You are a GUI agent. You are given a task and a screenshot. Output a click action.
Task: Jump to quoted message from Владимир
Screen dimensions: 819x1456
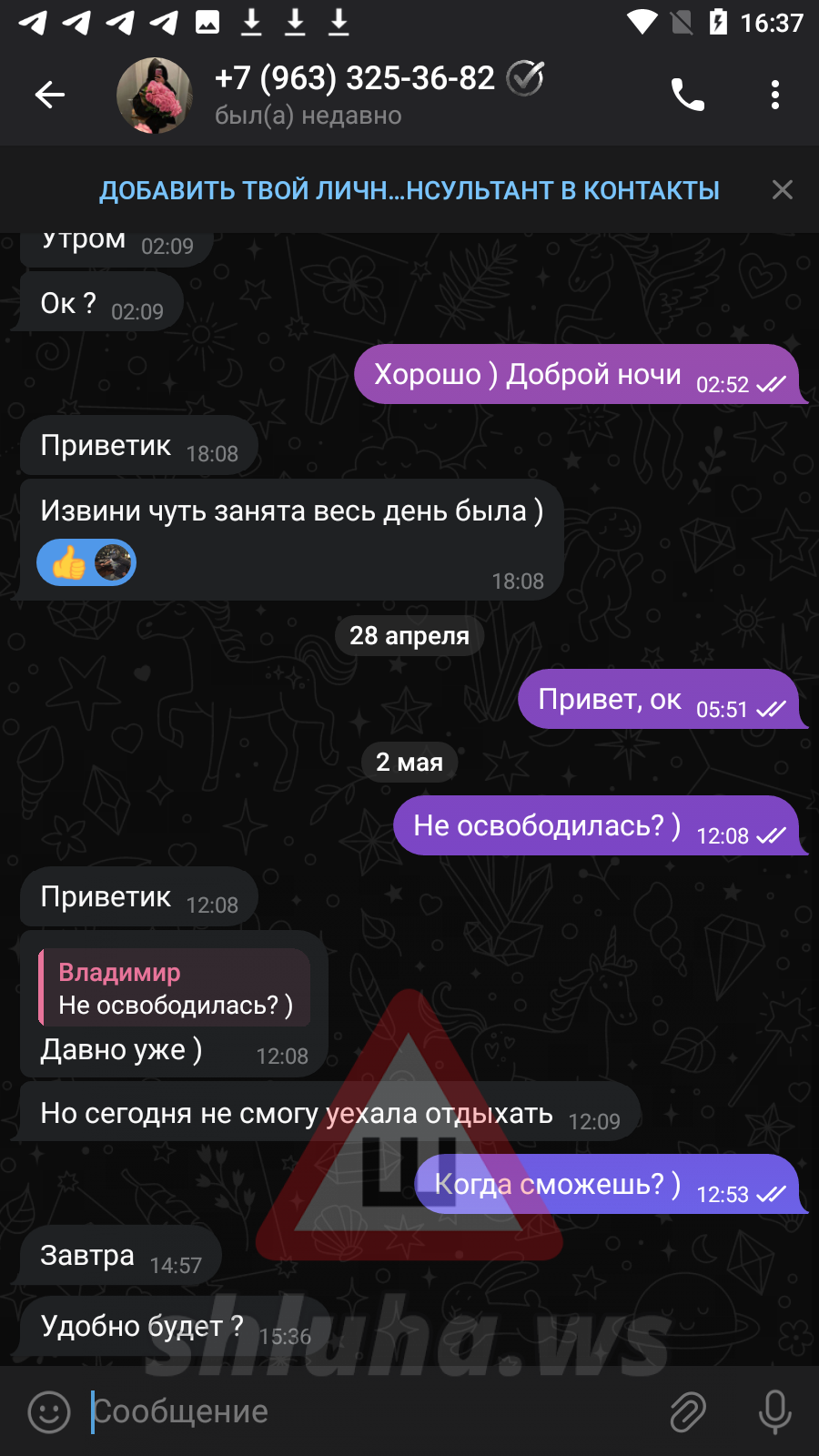coord(175,988)
